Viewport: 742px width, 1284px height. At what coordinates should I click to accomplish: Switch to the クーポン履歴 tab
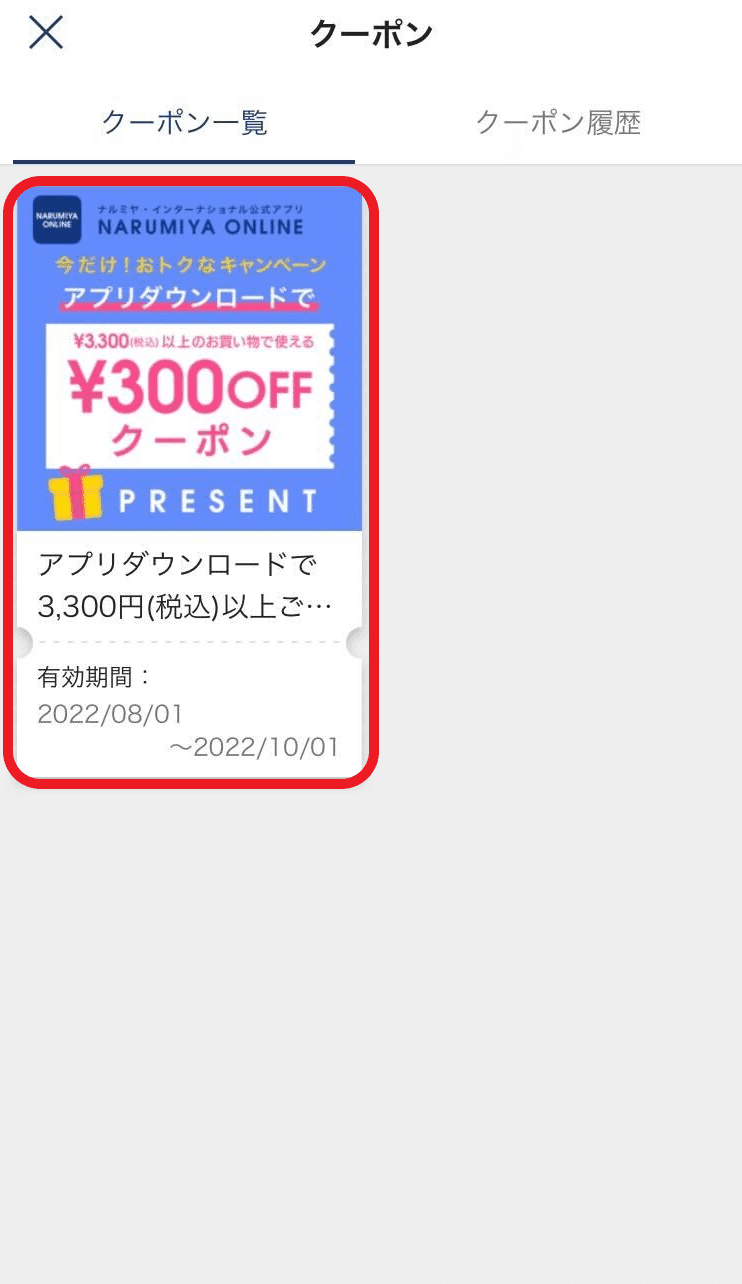(558, 123)
